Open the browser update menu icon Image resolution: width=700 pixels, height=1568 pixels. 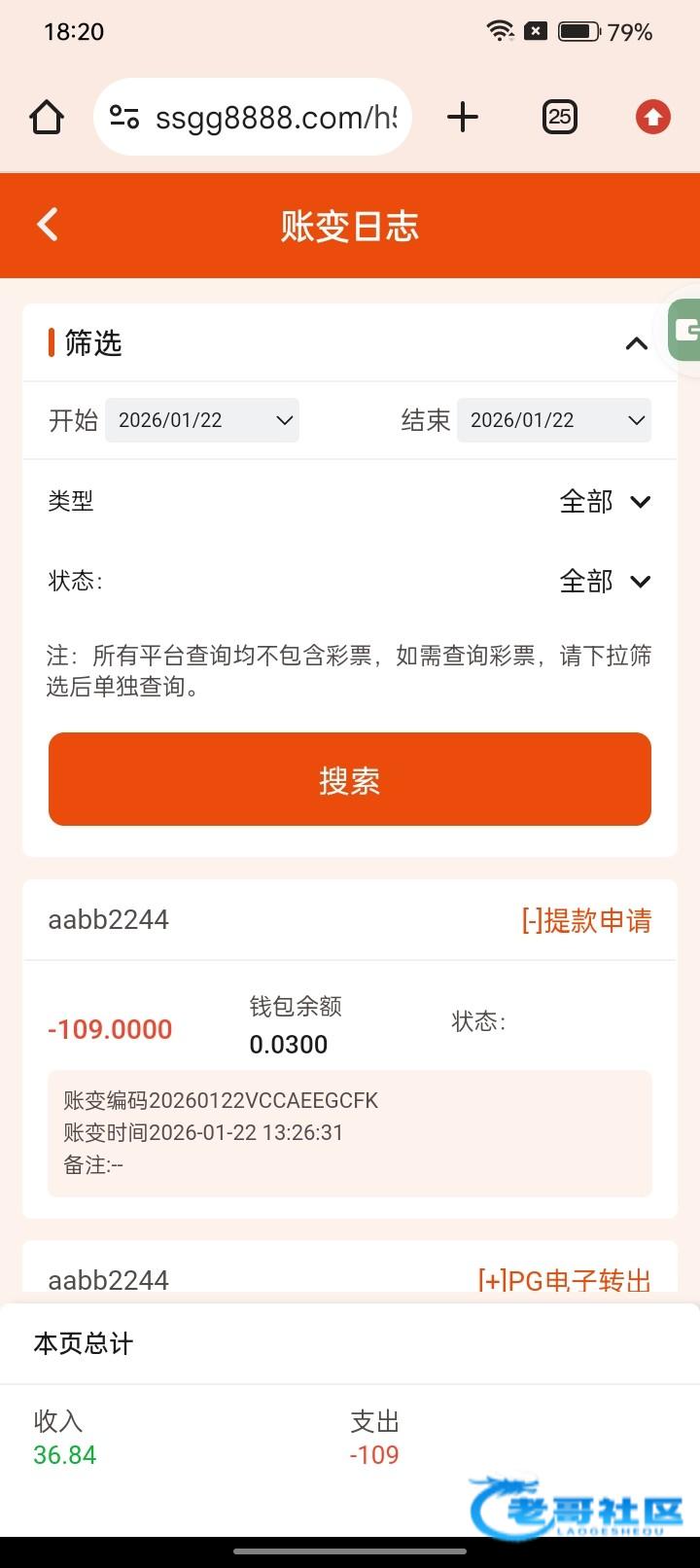coord(652,118)
